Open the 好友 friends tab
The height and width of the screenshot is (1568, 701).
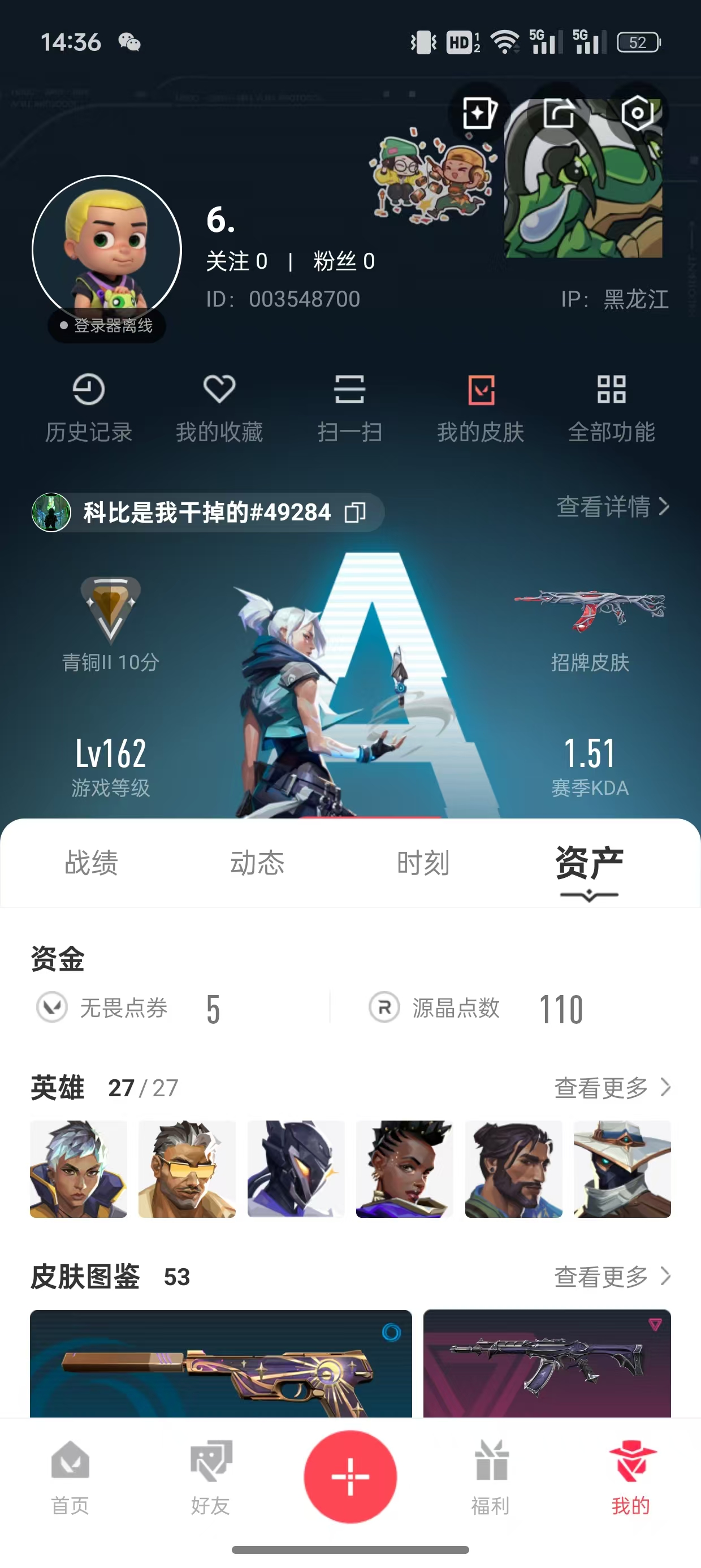click(210, 1478)
